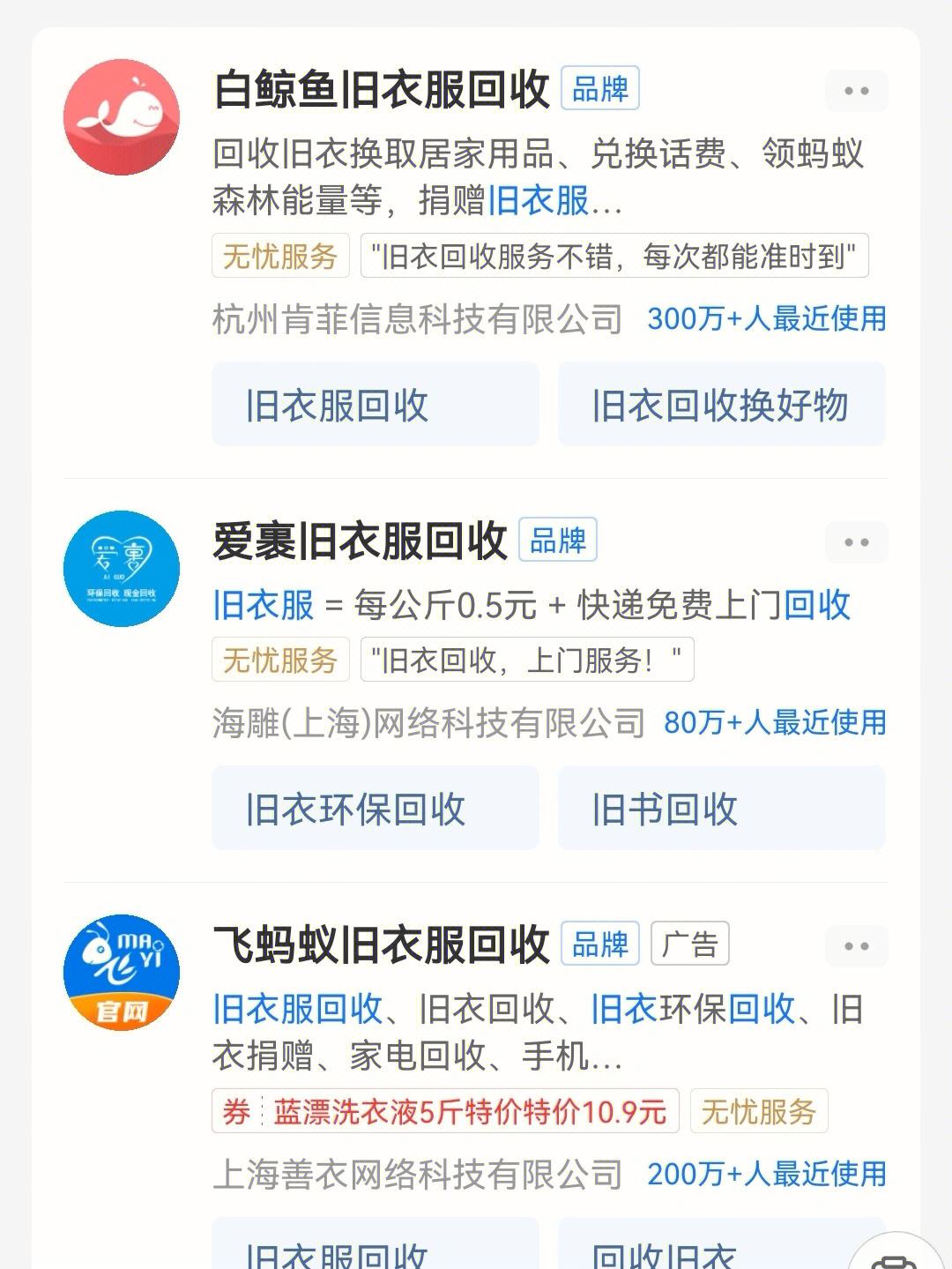Image resolution: width=952 pixels, height=1269 pixels.
Task: Open the 爱裹旧衣服回收 result
Action: (361, 541)
